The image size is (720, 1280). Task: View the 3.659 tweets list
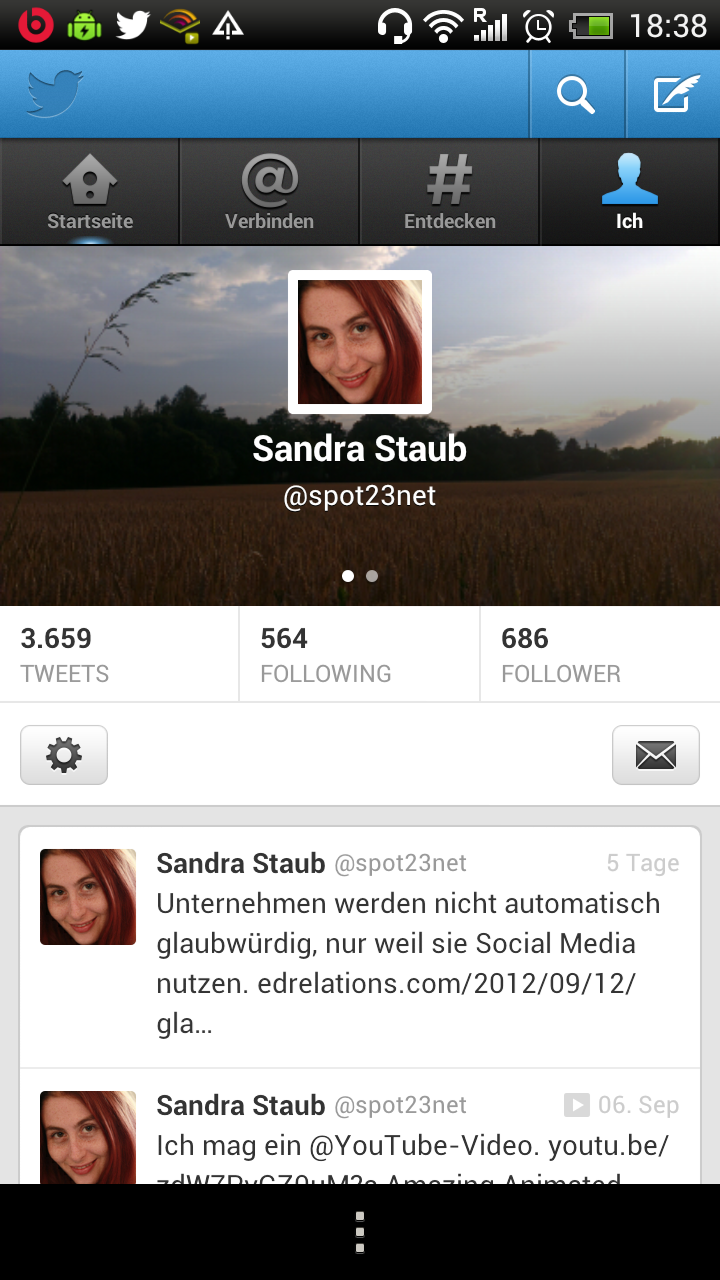(x=120, y=655)
